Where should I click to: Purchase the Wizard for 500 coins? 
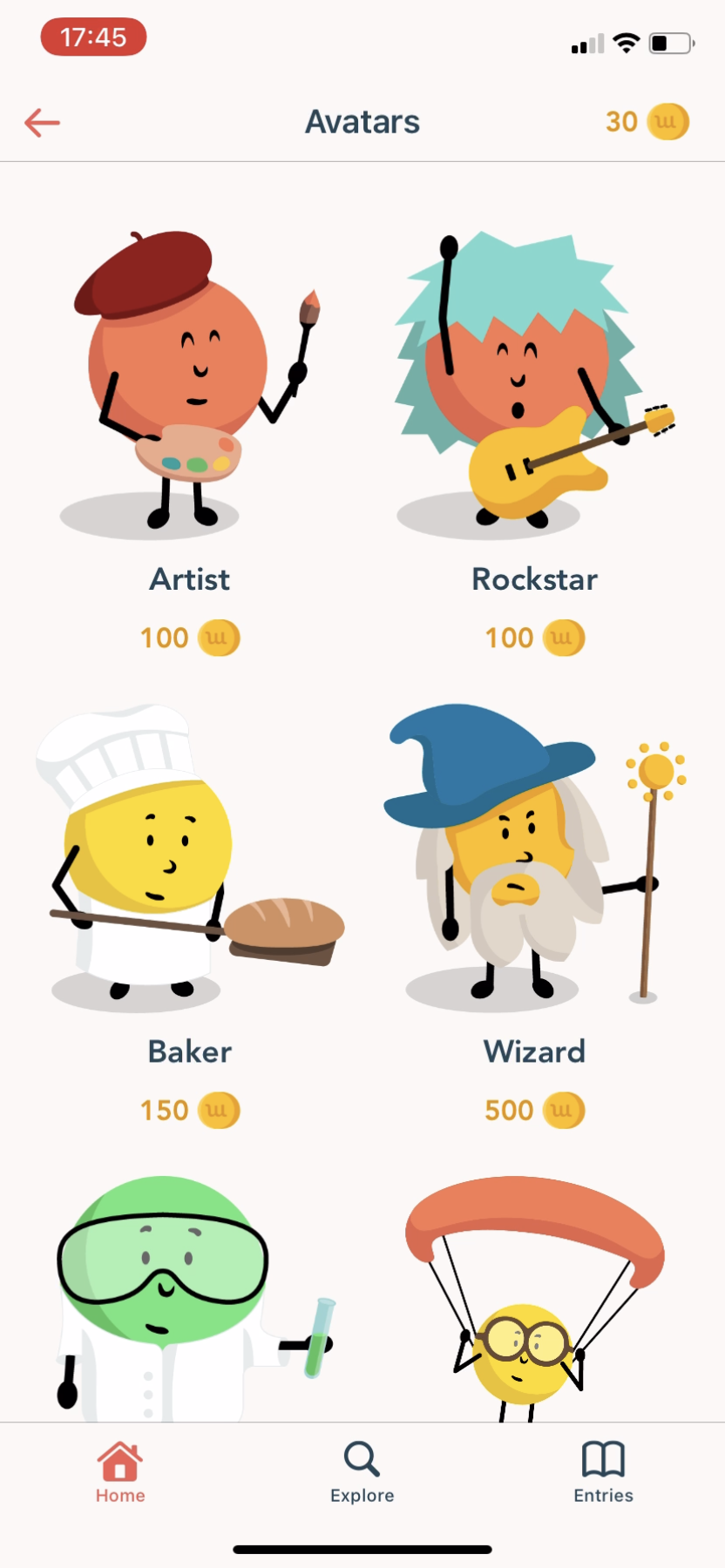(534, 1110)
